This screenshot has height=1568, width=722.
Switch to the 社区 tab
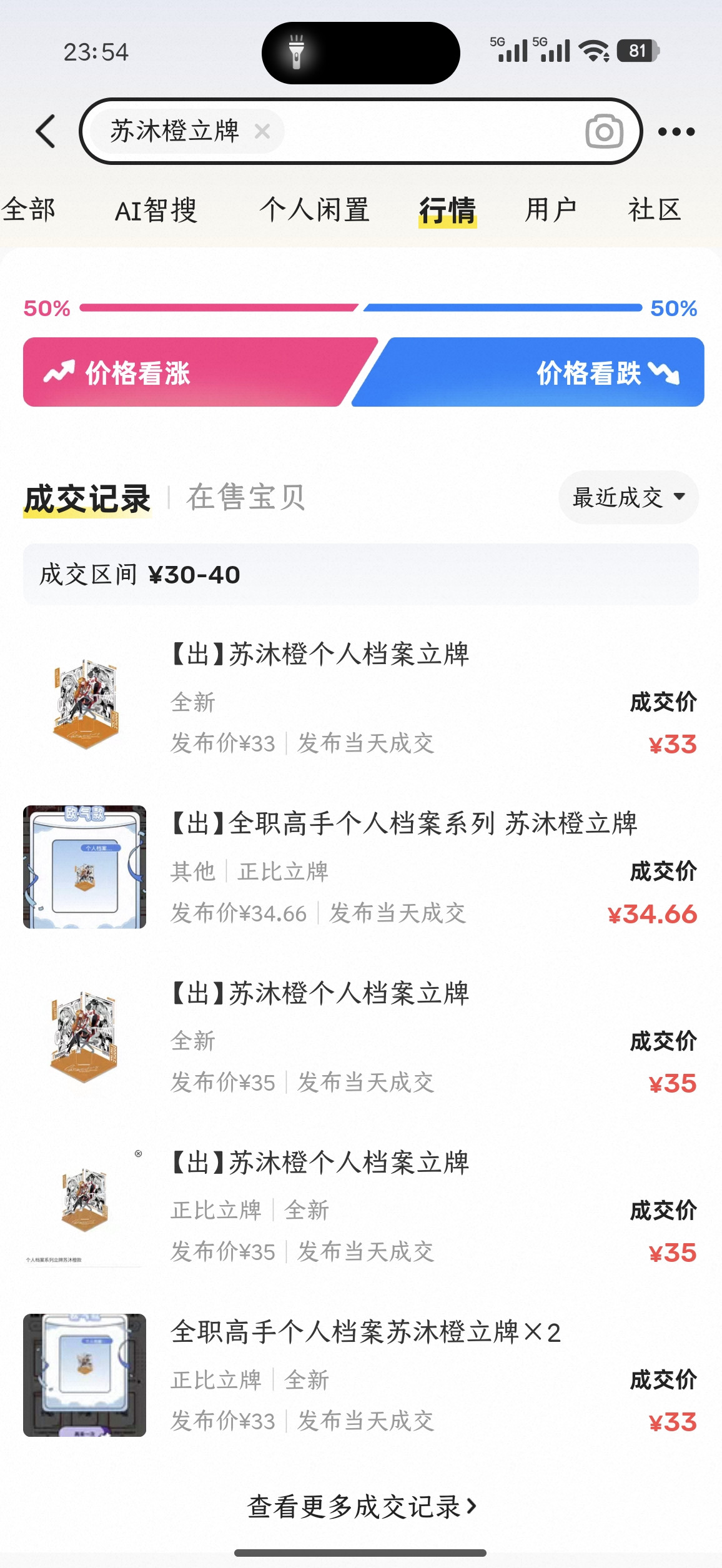(655, 210)
